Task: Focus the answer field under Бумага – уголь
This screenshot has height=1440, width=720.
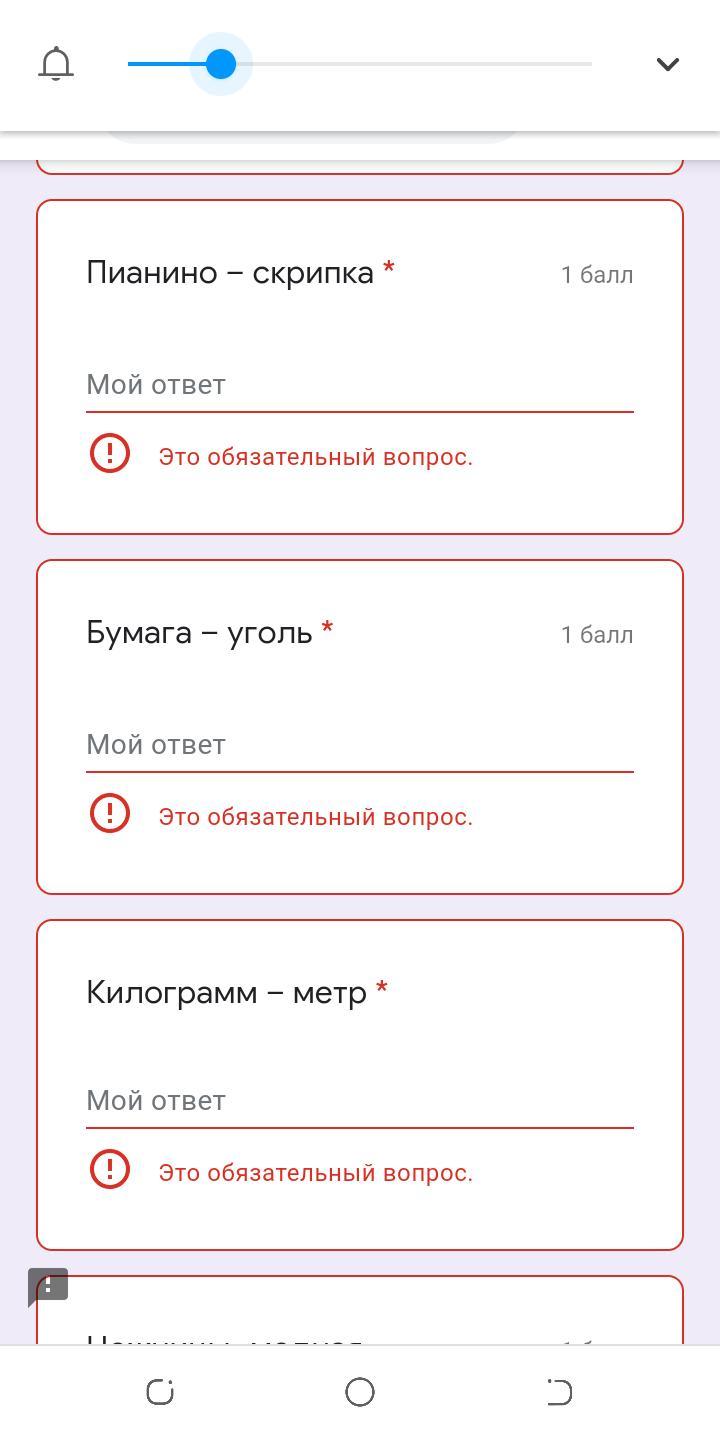Action: click(360, 746)
